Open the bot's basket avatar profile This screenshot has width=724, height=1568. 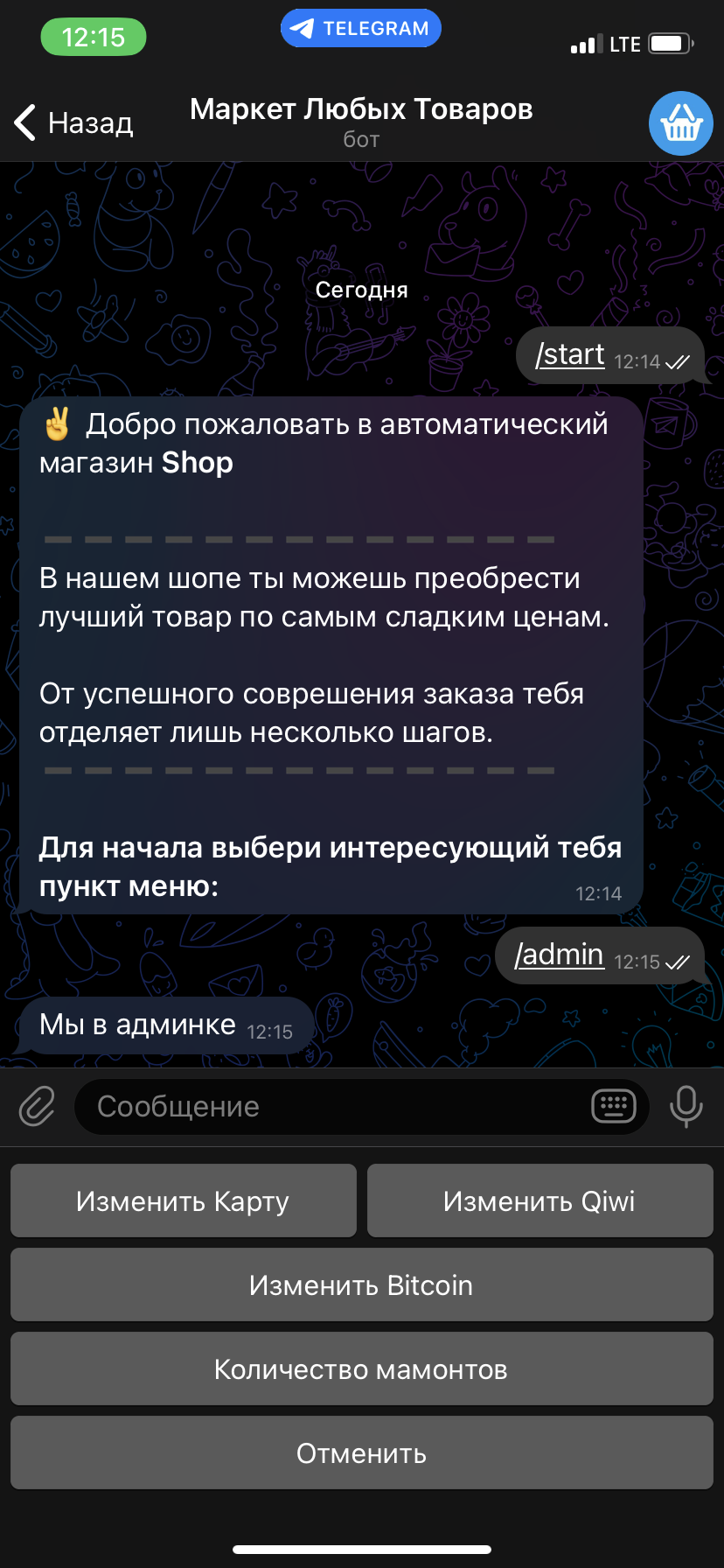[680, 123]
